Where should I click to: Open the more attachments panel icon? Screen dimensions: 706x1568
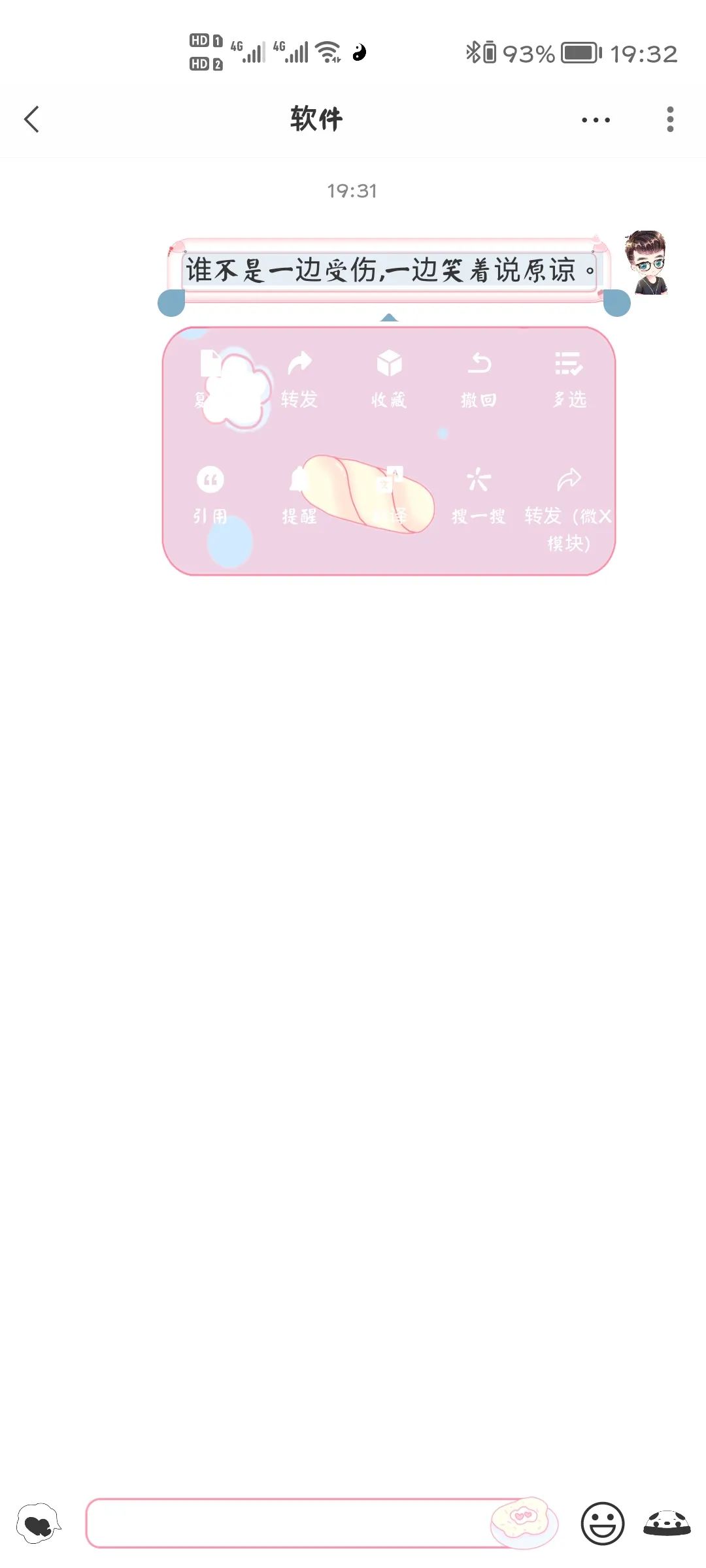click(x=667, y=1524)
